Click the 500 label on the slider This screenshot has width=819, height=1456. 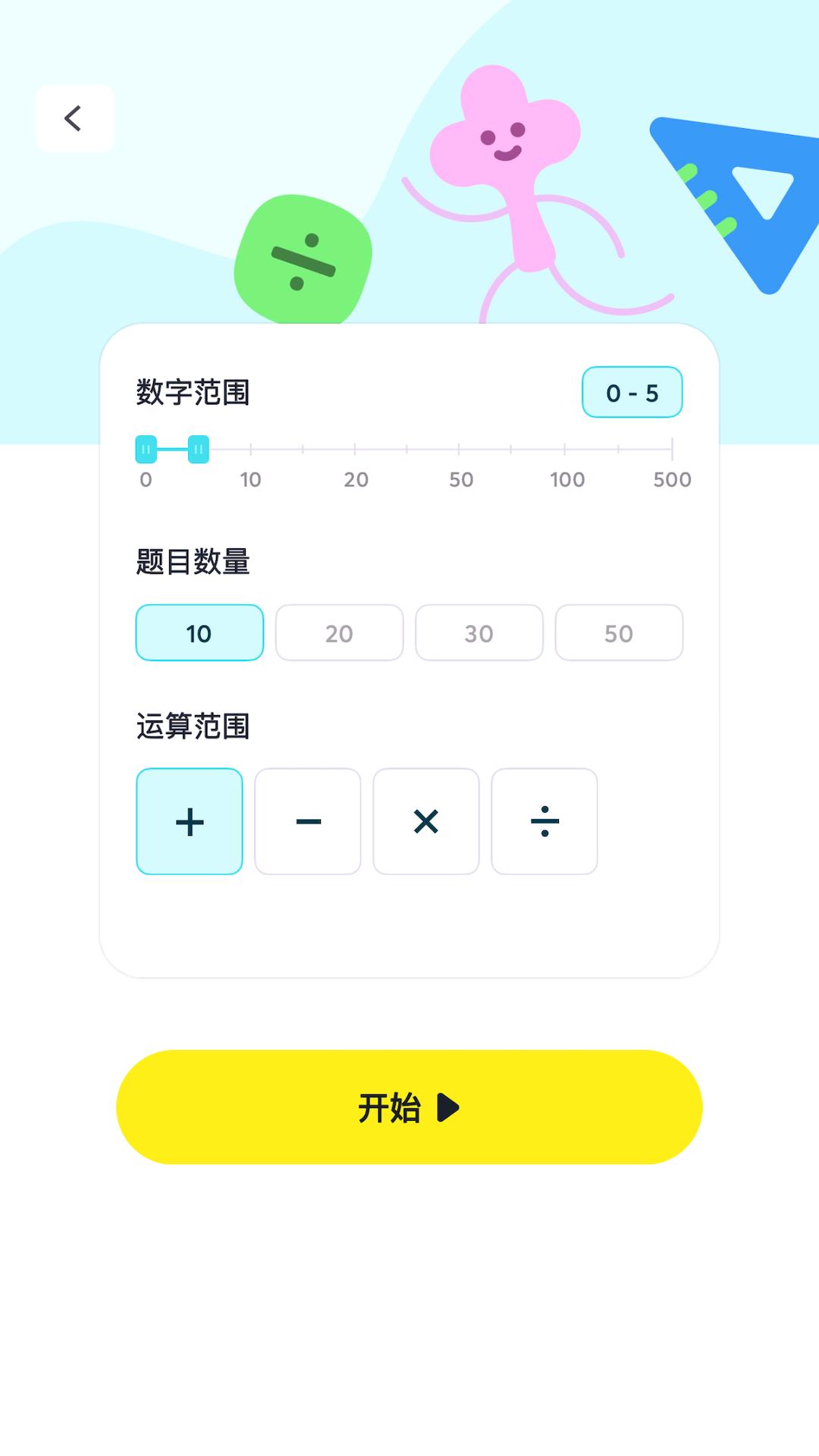pos(672,479)
